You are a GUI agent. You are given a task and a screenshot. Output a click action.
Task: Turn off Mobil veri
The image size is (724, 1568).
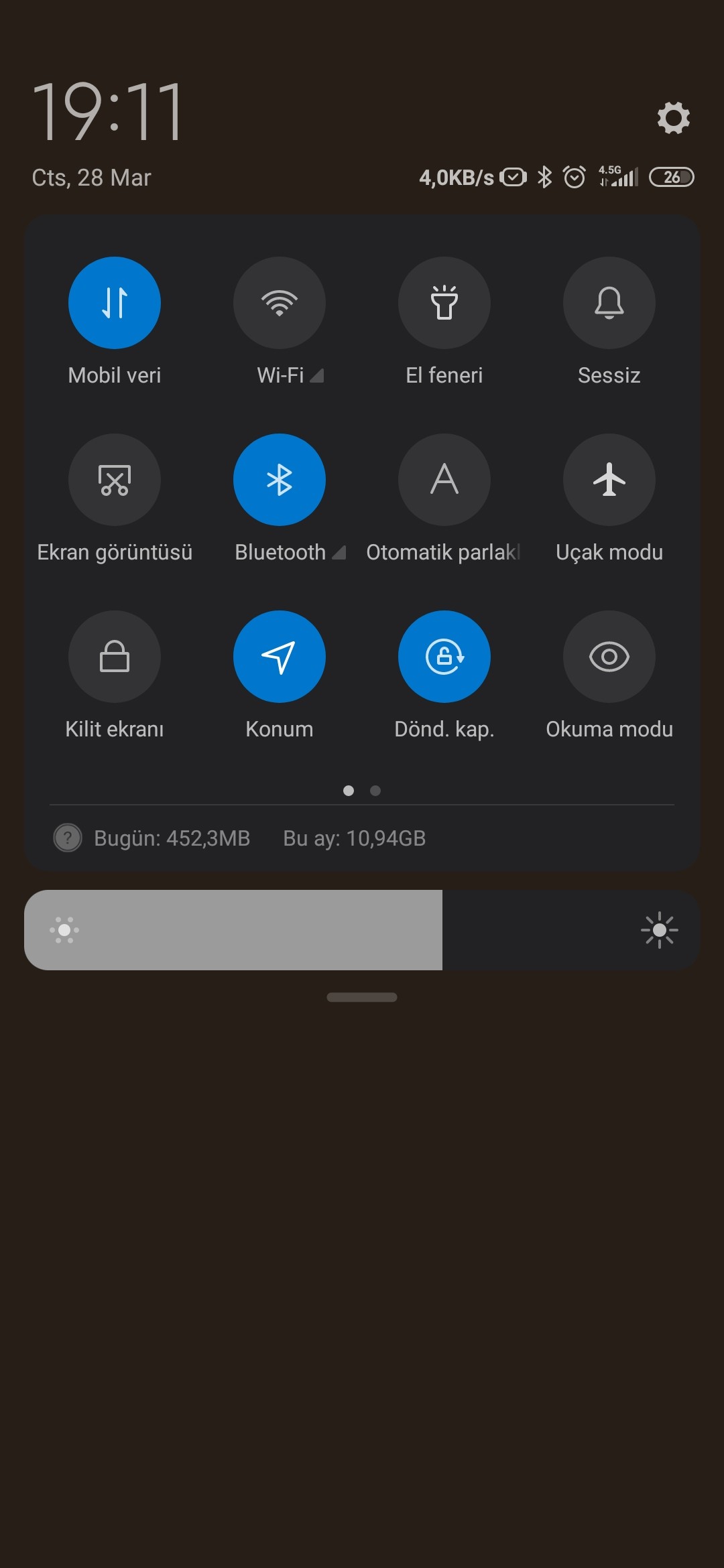(115, 303)
